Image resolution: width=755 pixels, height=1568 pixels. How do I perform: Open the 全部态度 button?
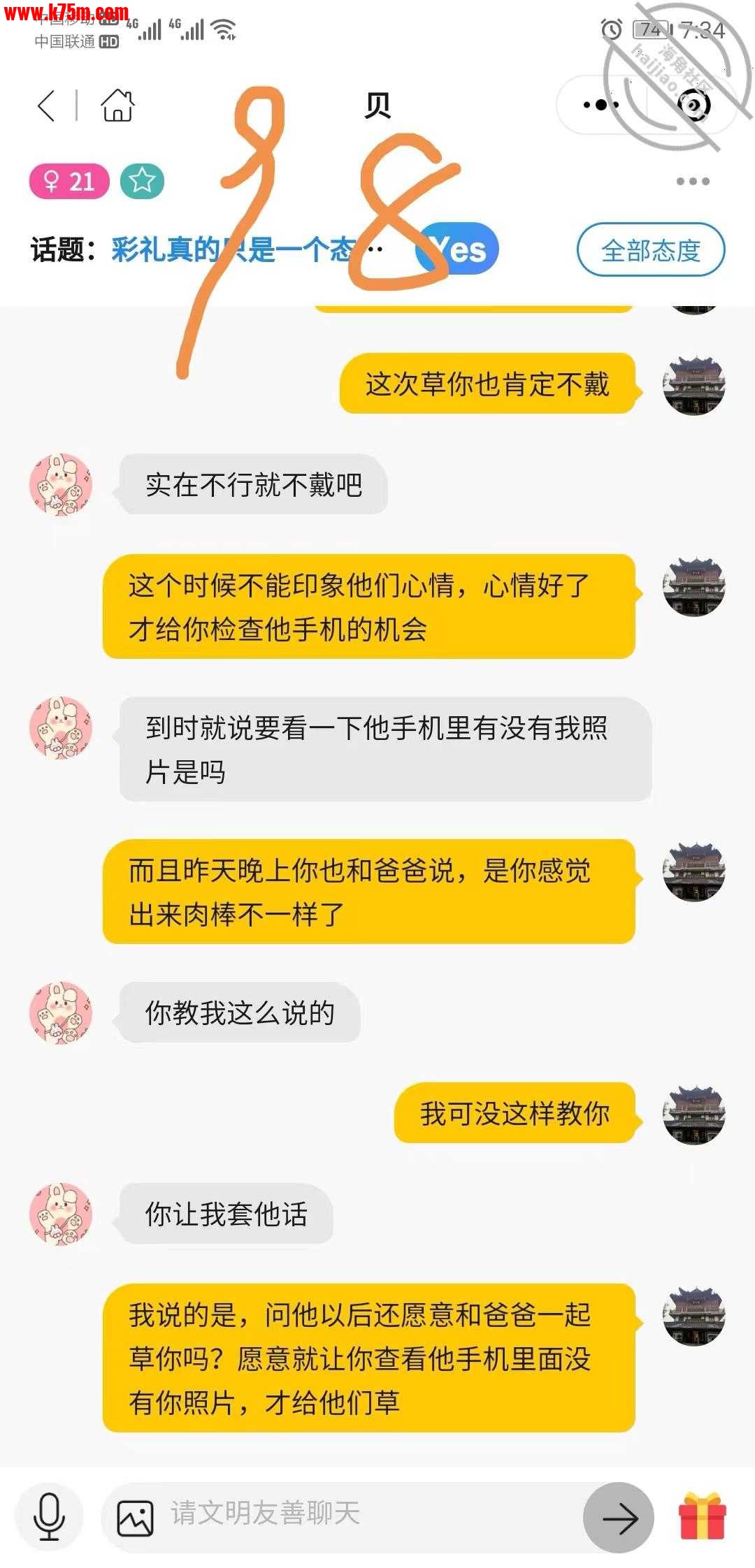pos(651,250)
